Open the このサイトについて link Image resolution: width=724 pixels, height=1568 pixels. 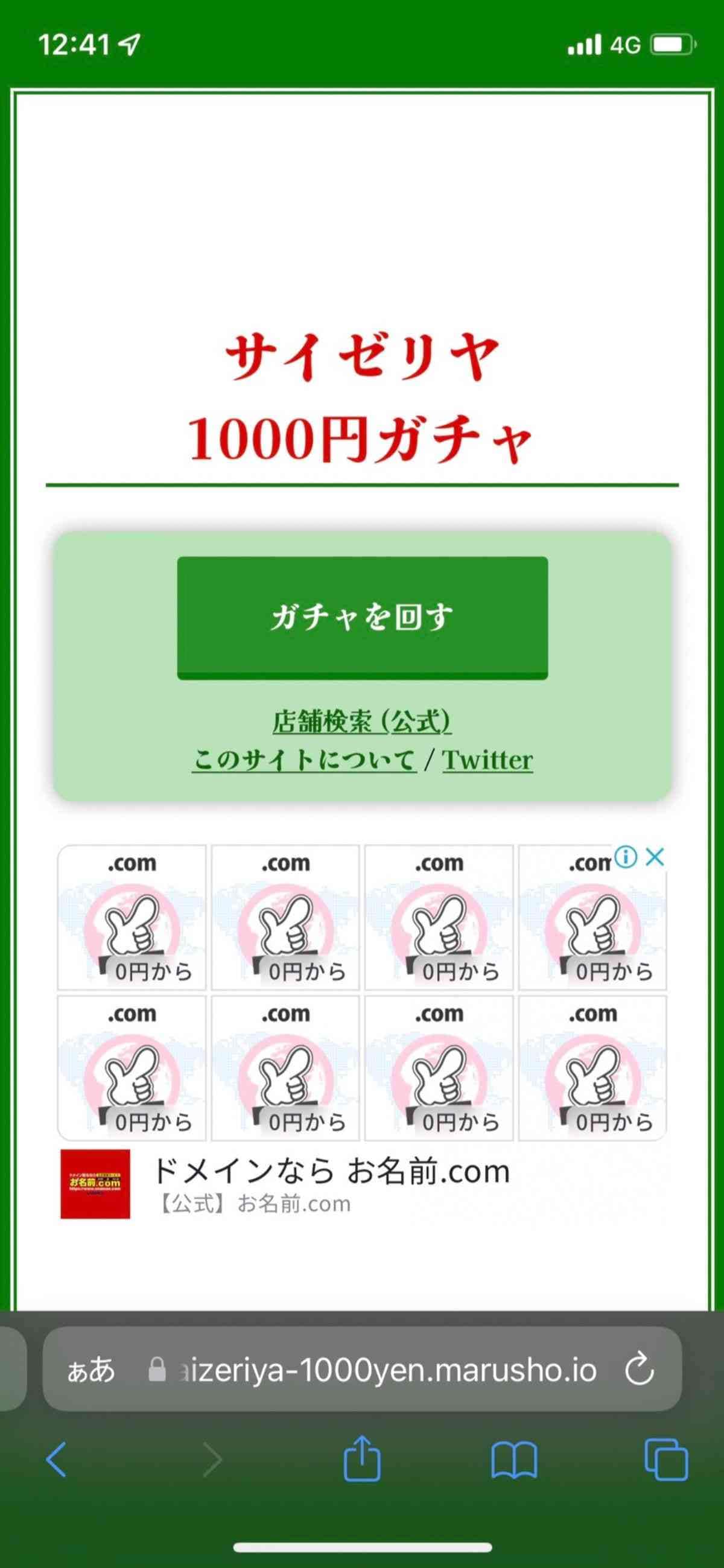pos(303,759)
